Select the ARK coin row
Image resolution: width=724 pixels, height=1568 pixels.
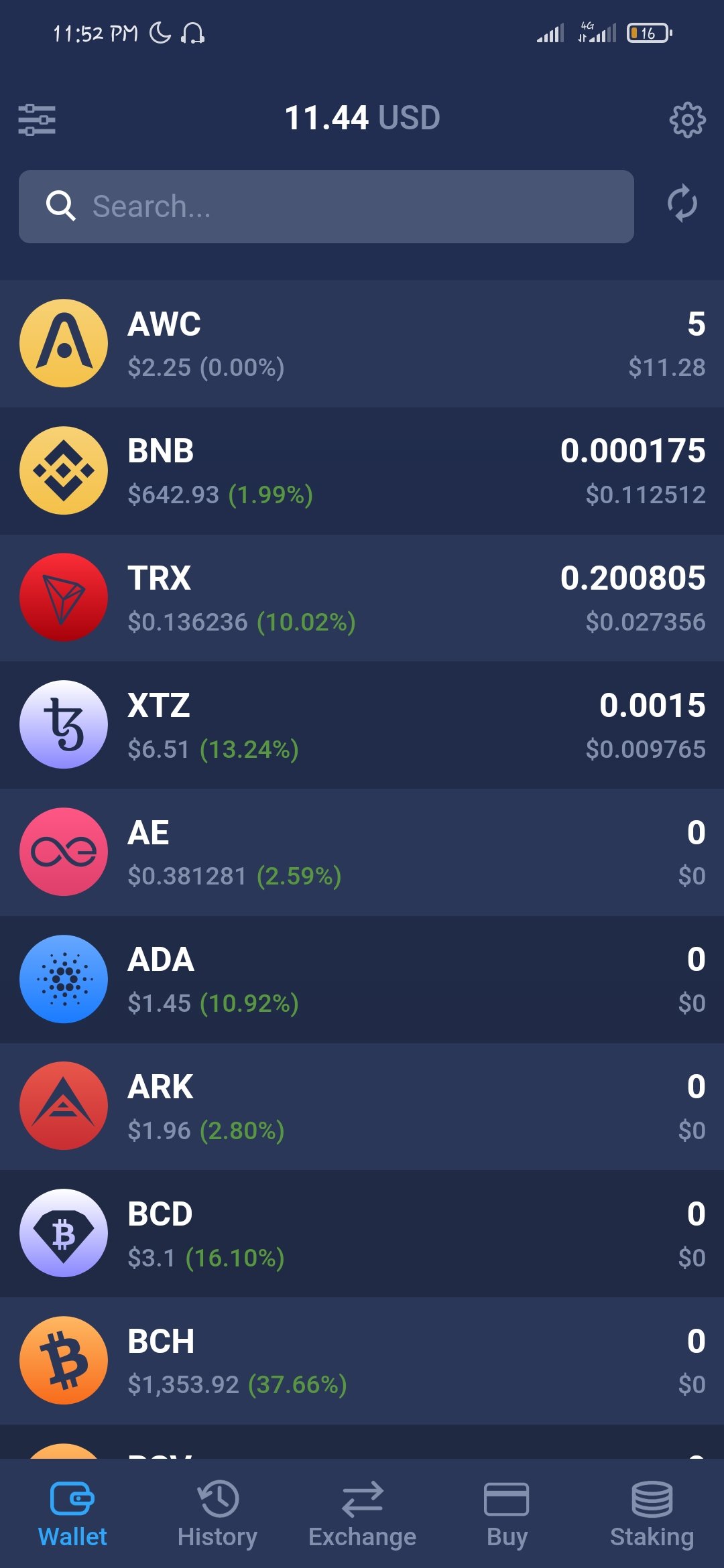tap(362, 1107)
